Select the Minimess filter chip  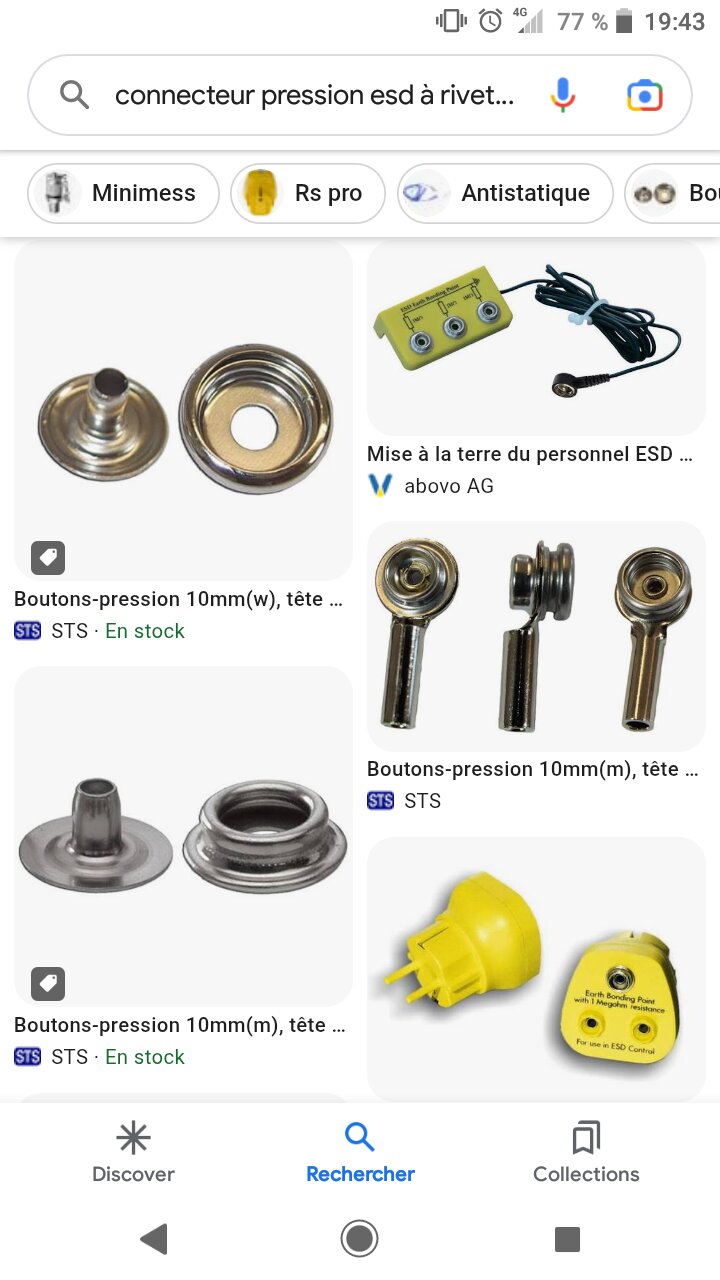[125, 193]
